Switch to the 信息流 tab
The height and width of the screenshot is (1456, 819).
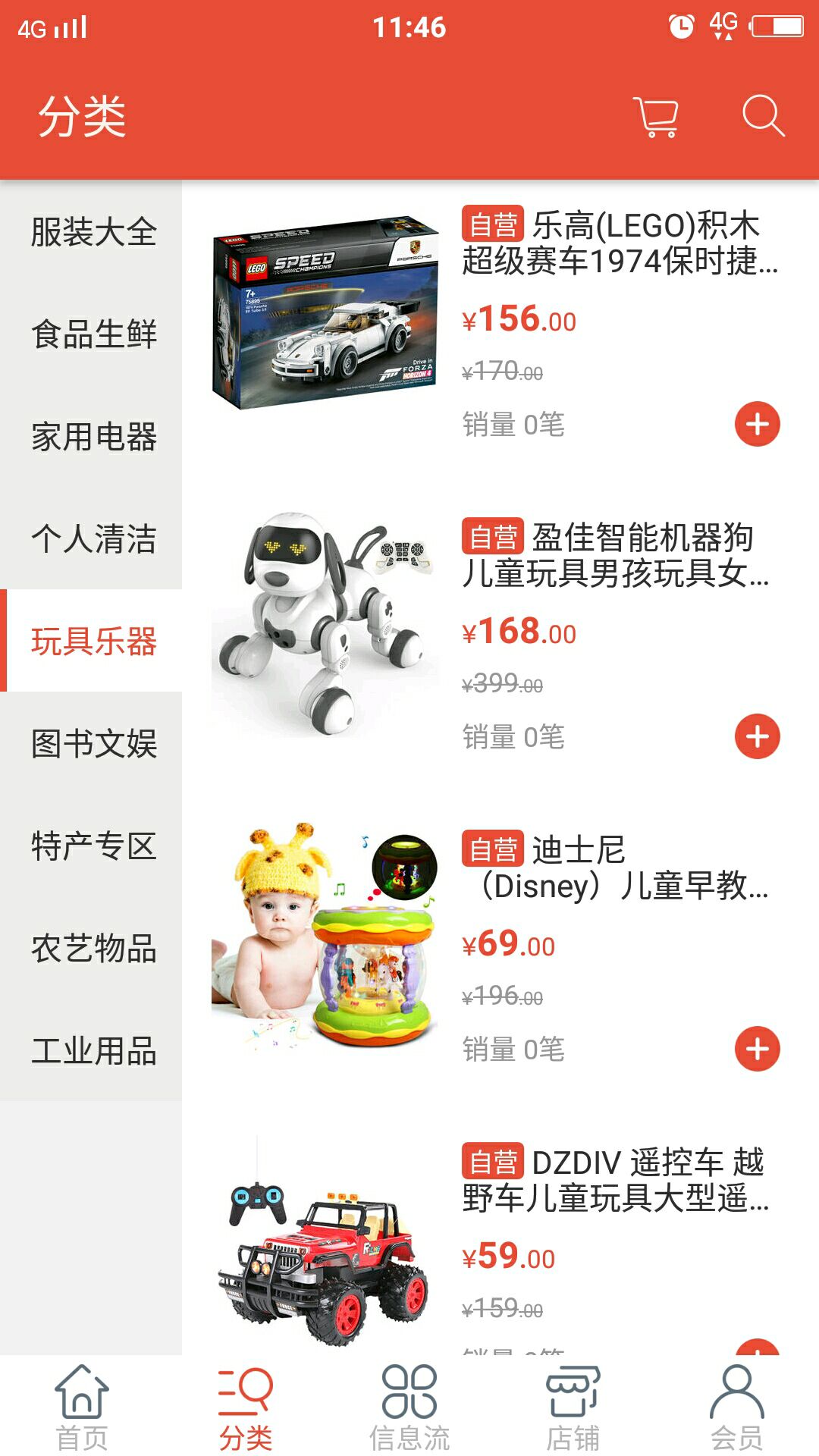point(409,1407)
